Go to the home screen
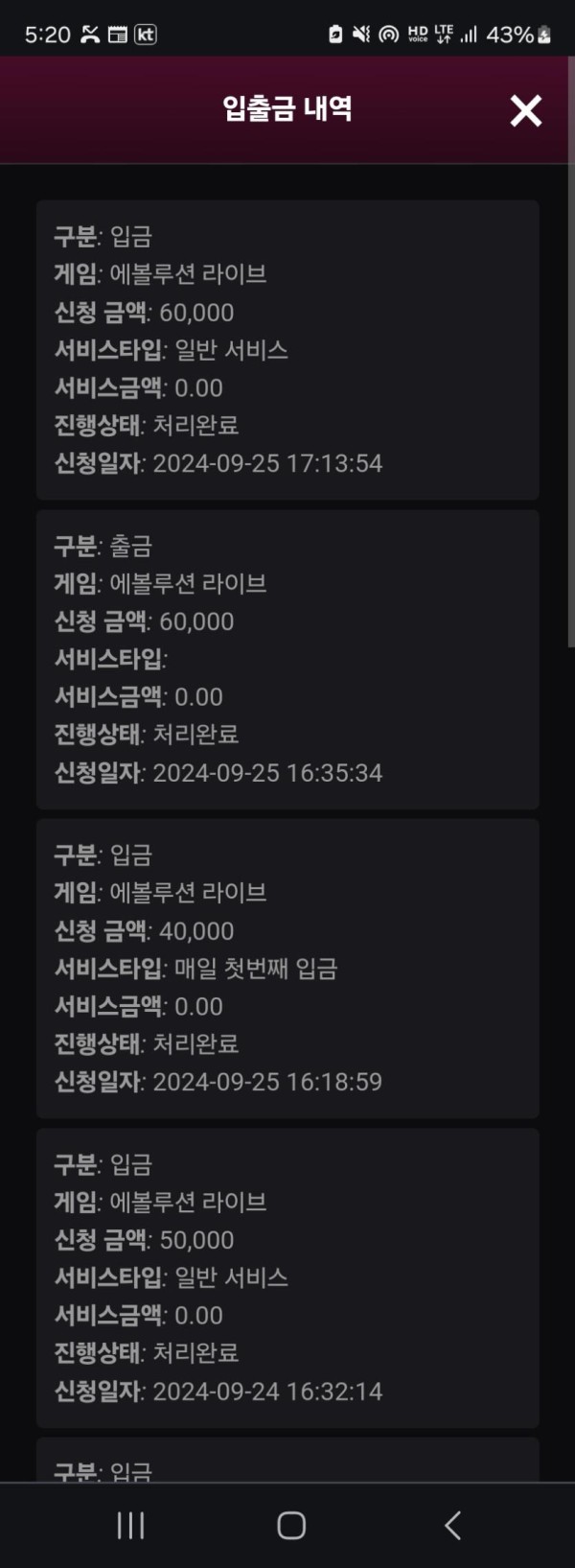The width and height of the screenshot is (575, 1568). point(290,1525)
